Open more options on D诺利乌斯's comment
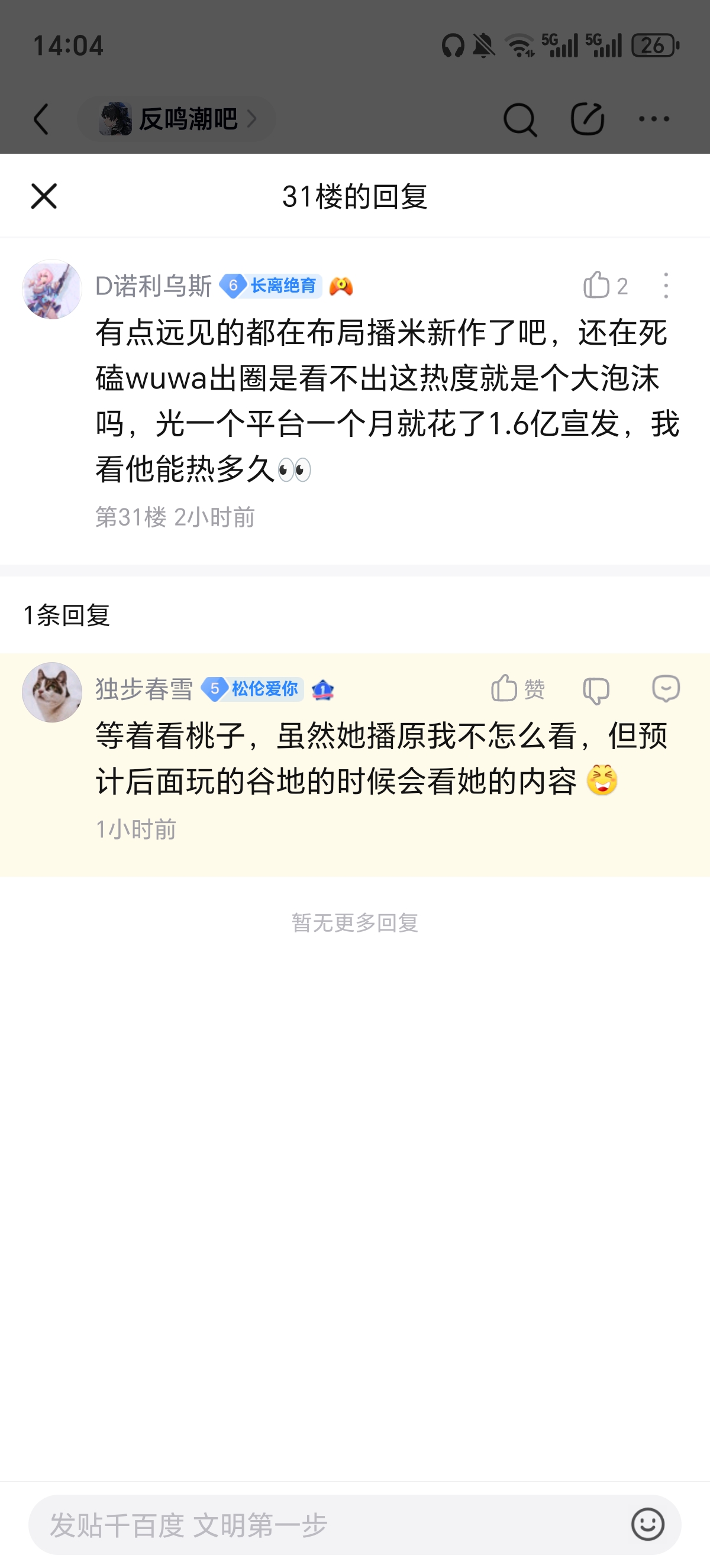This screenshot has width=710, height=1568. (666, 286)
